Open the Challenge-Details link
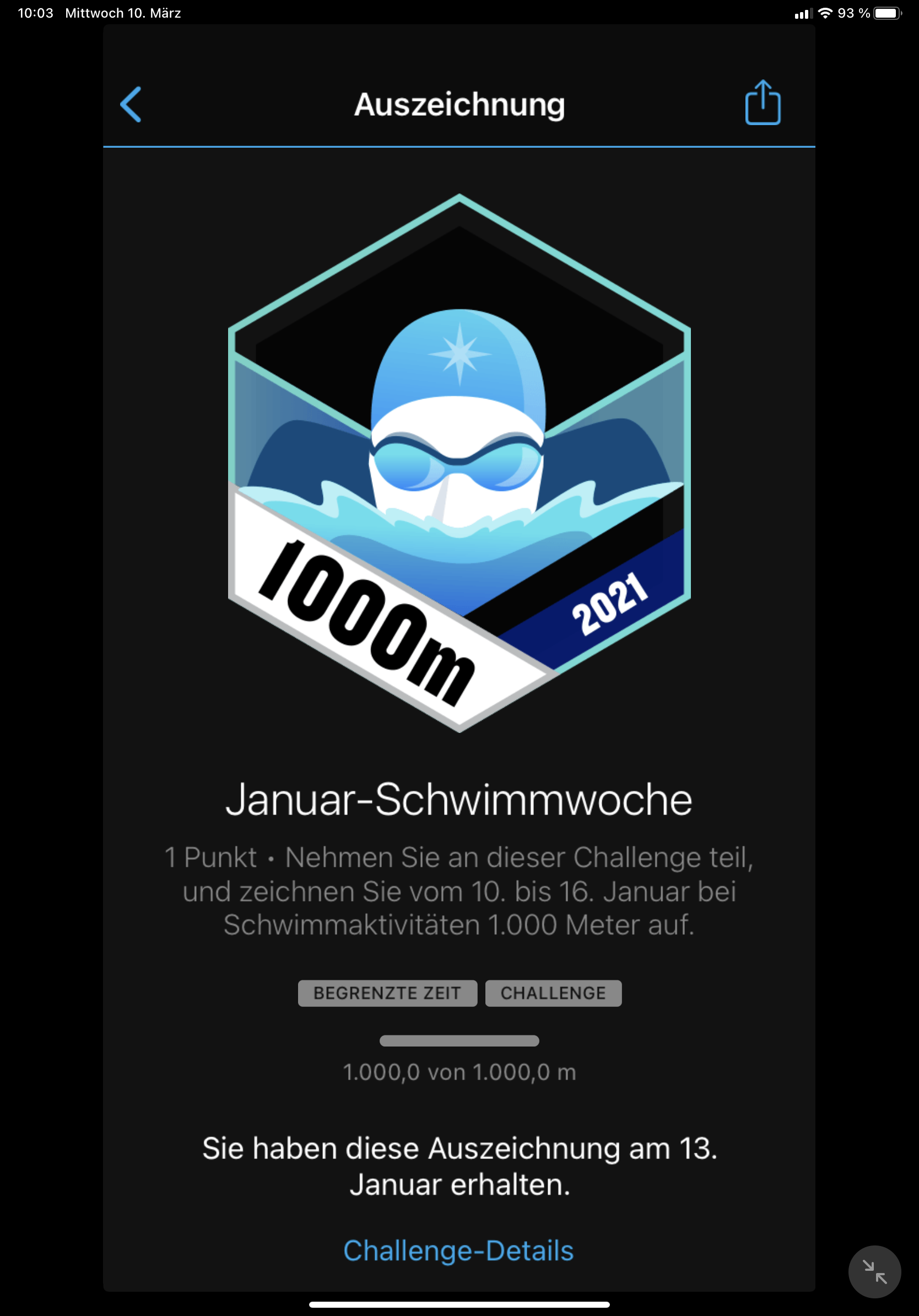This screenshot has height=1316, width=919. (x=458, y=1250)
